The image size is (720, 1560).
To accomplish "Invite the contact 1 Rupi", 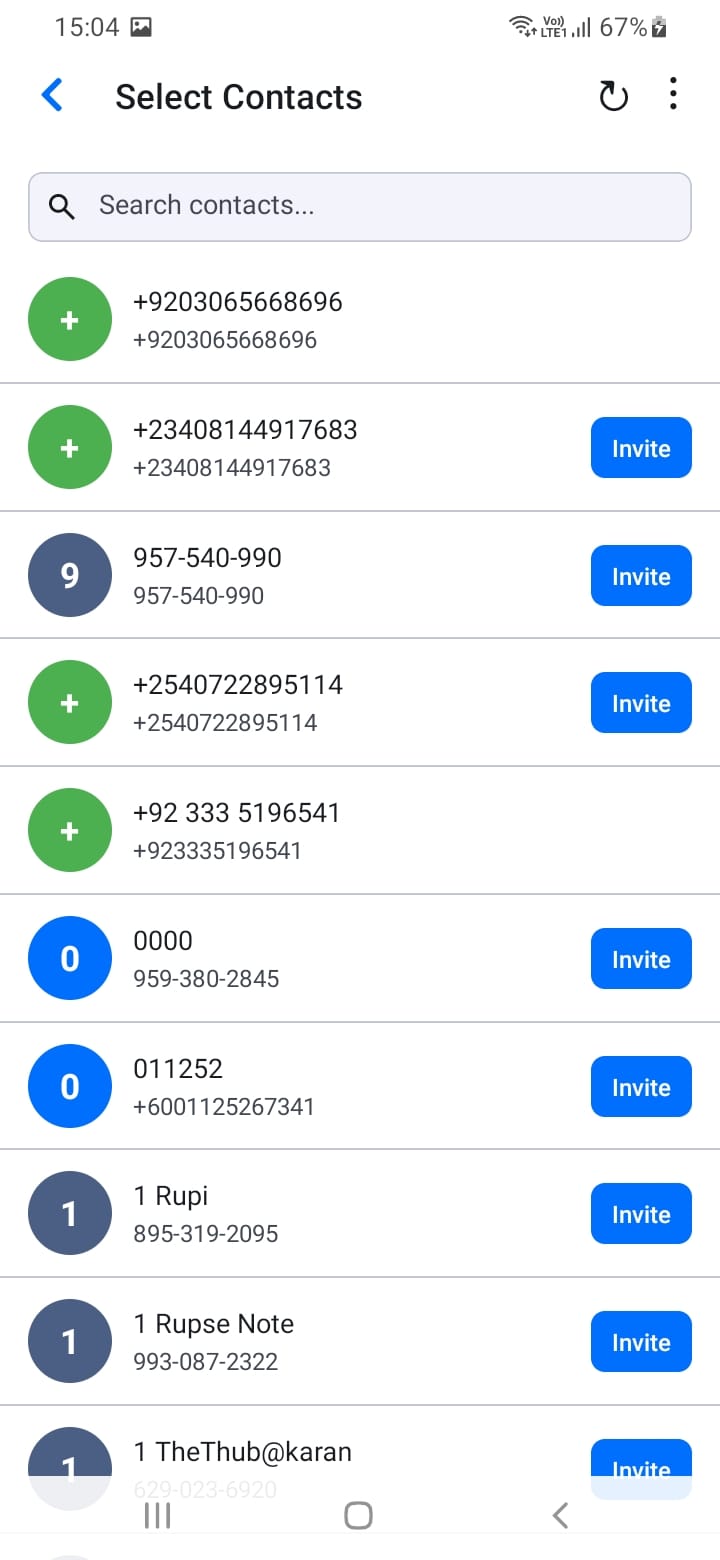I will pyautogui.click(x=641, y=1214).
